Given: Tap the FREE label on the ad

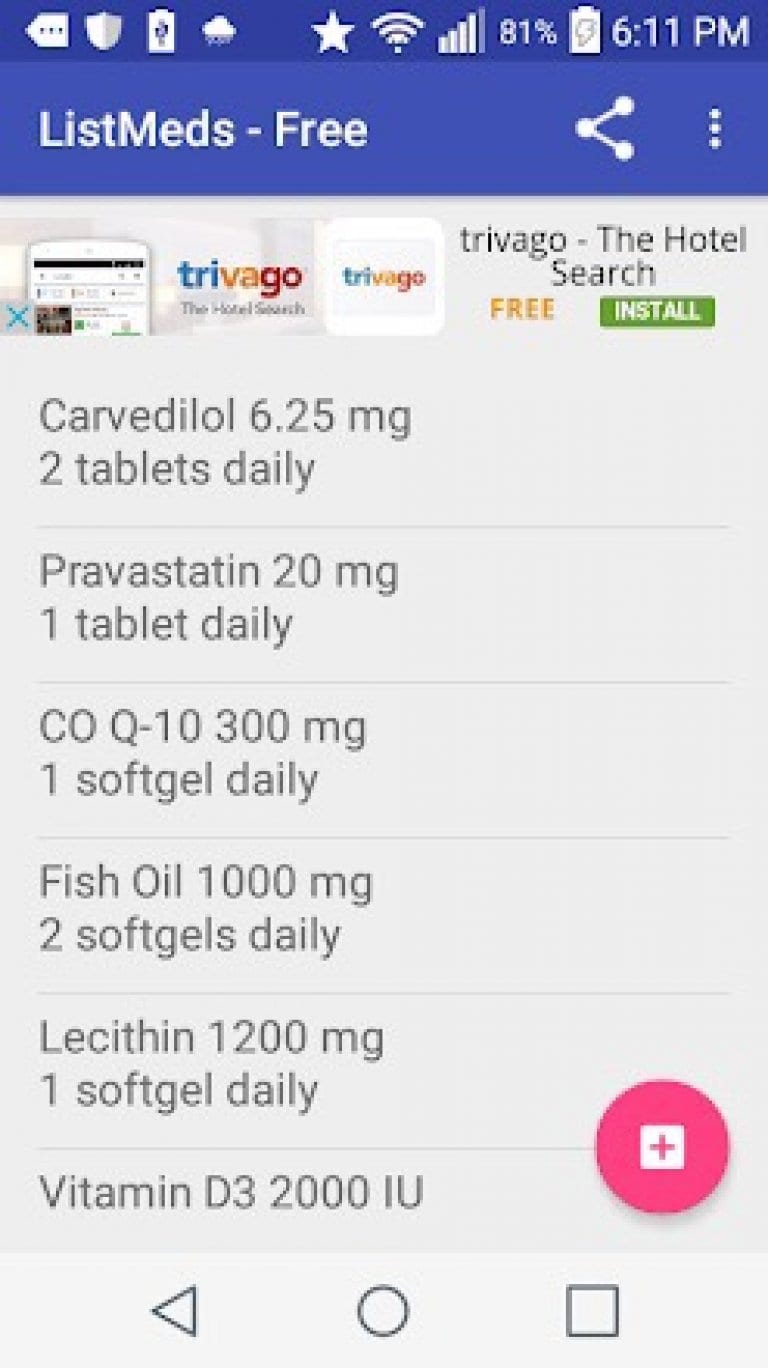Looking at the screenshot, I should click(x=521, y=310).
